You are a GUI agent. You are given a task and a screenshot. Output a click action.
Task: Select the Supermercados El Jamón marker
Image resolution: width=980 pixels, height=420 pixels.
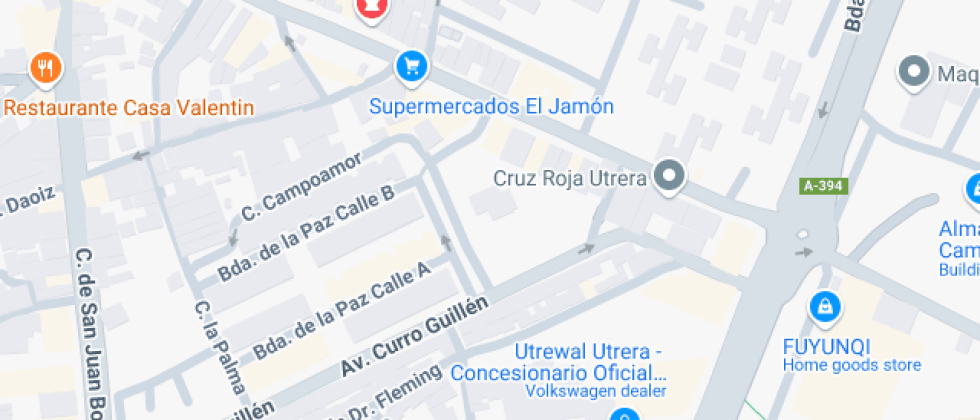pyautogui.click(x=411, y=67)
